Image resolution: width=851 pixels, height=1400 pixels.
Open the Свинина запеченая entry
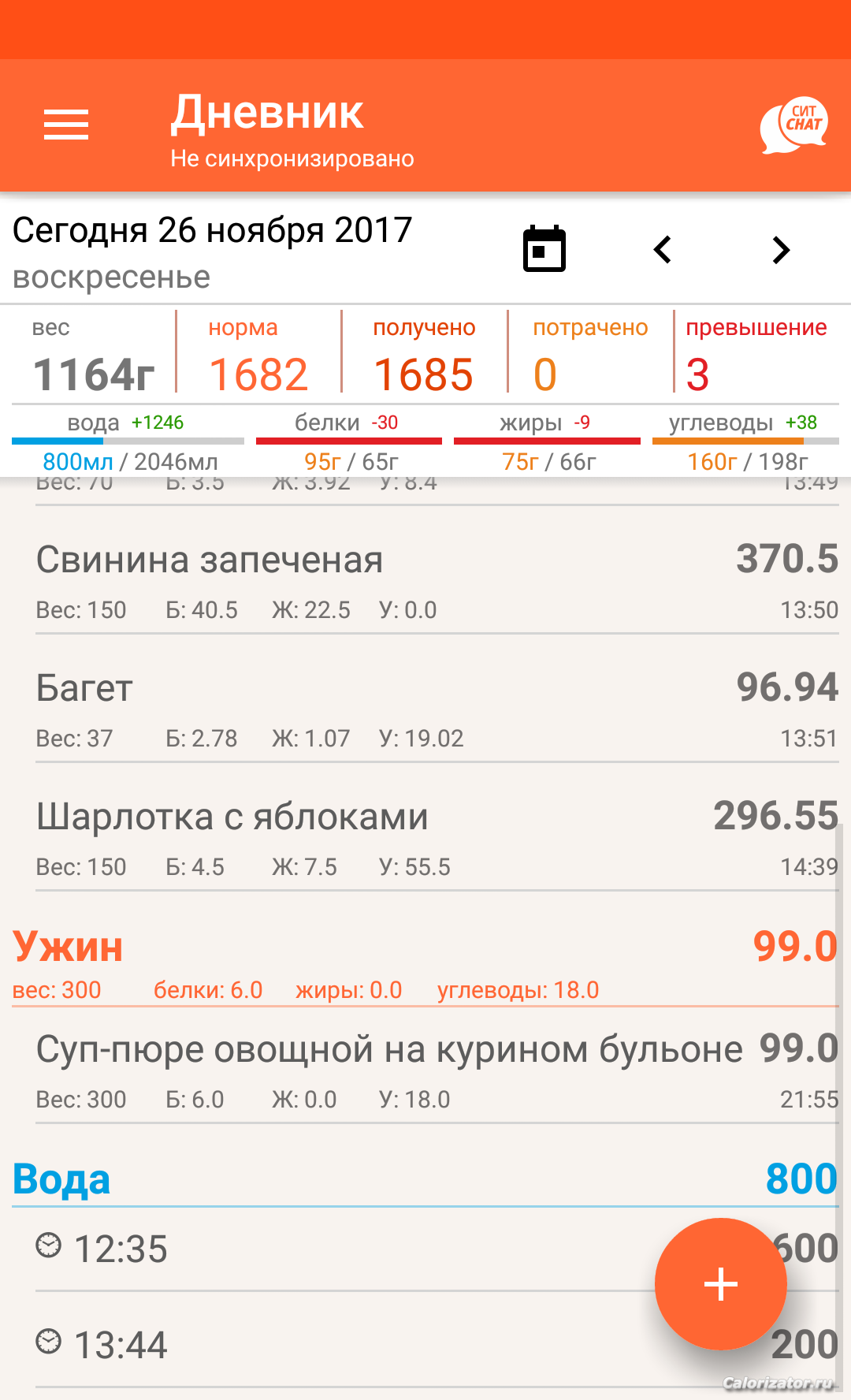[437, 580]
